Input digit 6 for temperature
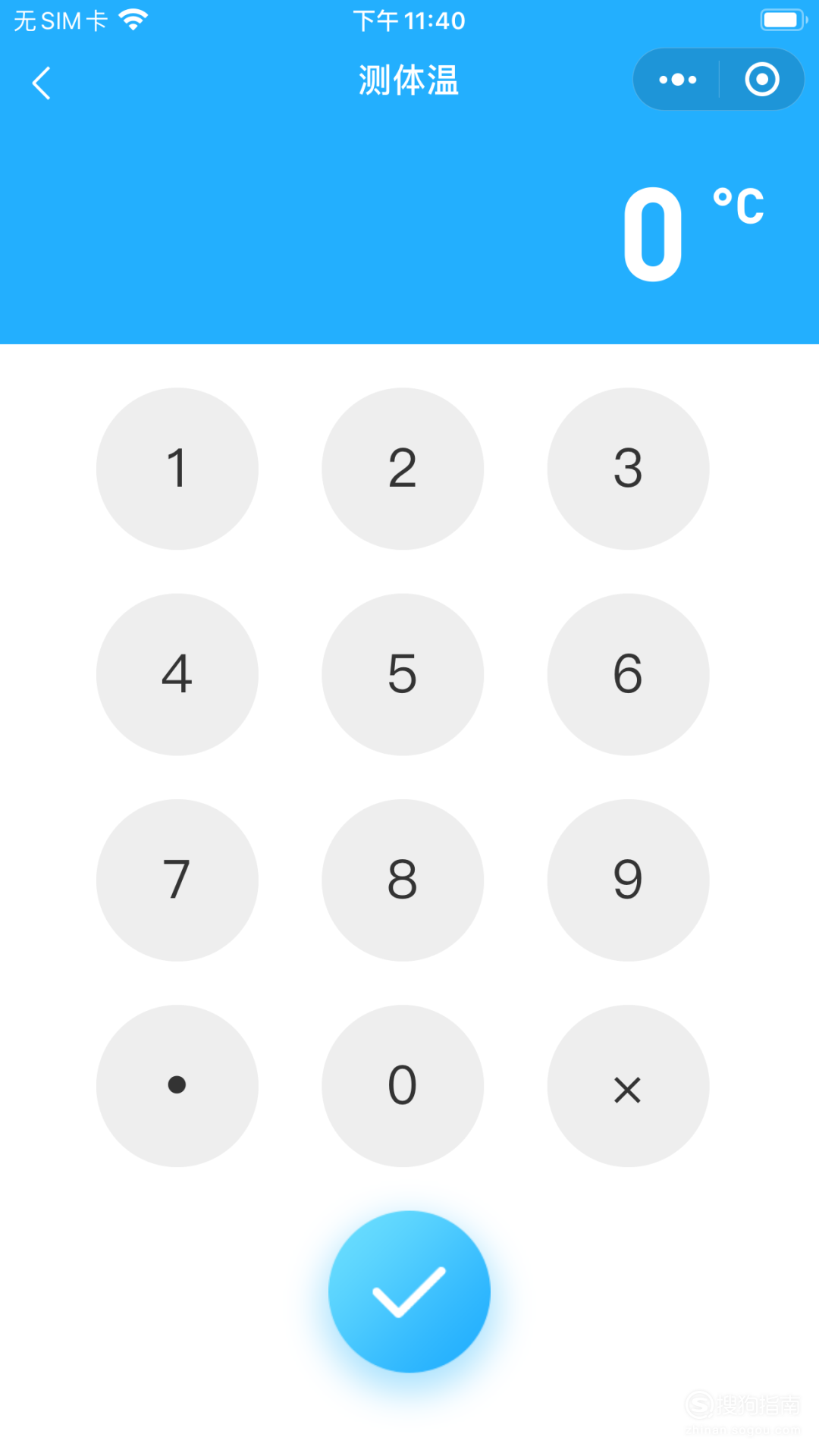This screenshot has height=1456, width=819. (628, 674)
